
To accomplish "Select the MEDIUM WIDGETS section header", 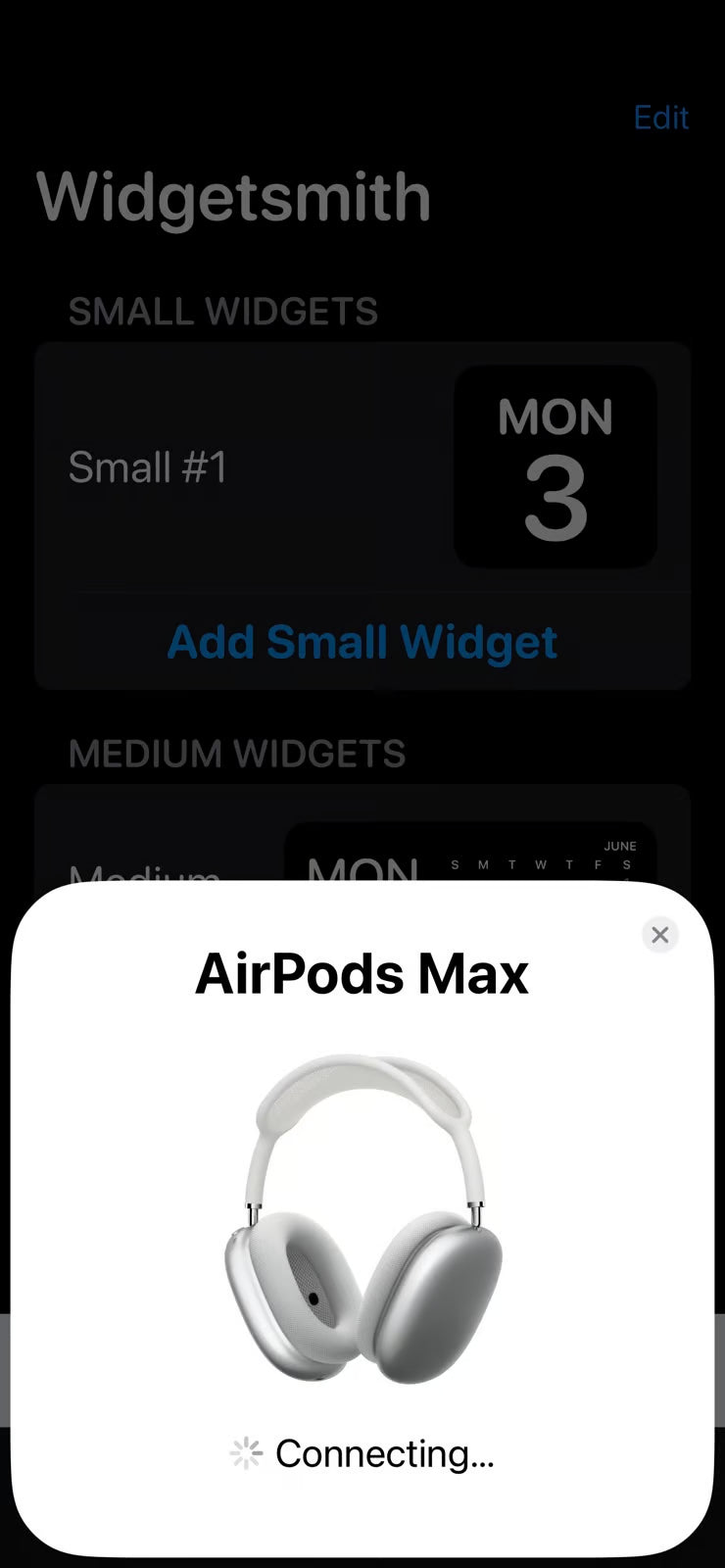I will (x=237, y=753).
